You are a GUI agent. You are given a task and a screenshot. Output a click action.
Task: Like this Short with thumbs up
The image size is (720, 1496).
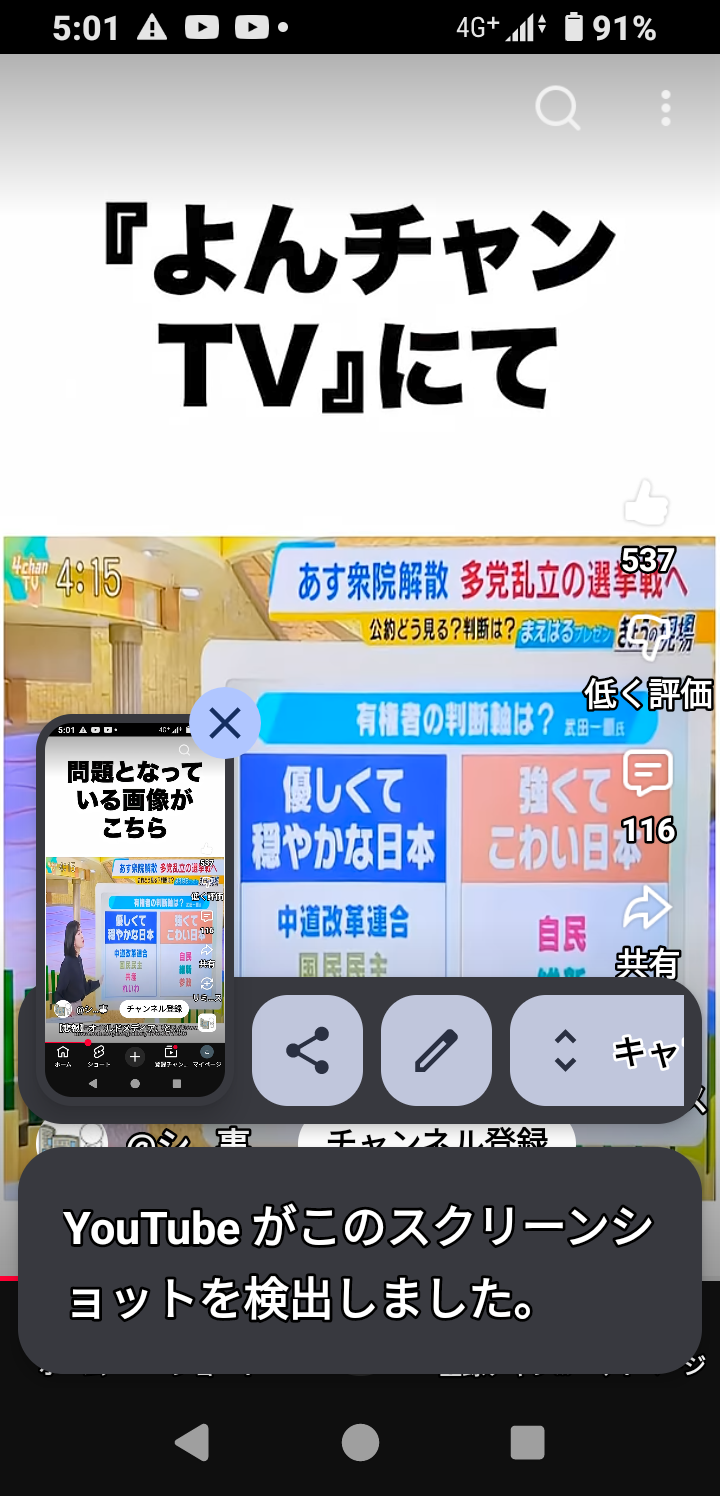coord(646,503)
